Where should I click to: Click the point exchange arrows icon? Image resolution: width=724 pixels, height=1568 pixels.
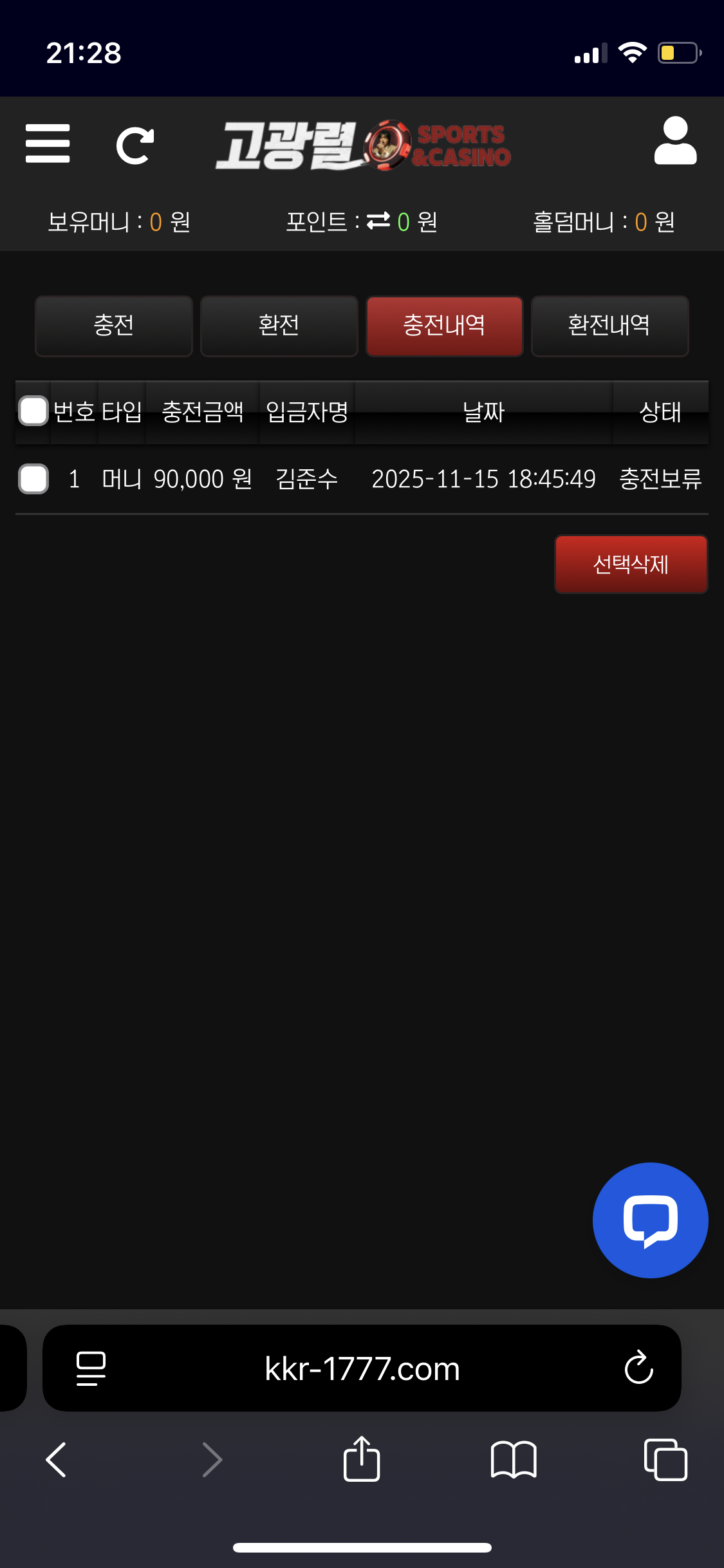[379, 220]
